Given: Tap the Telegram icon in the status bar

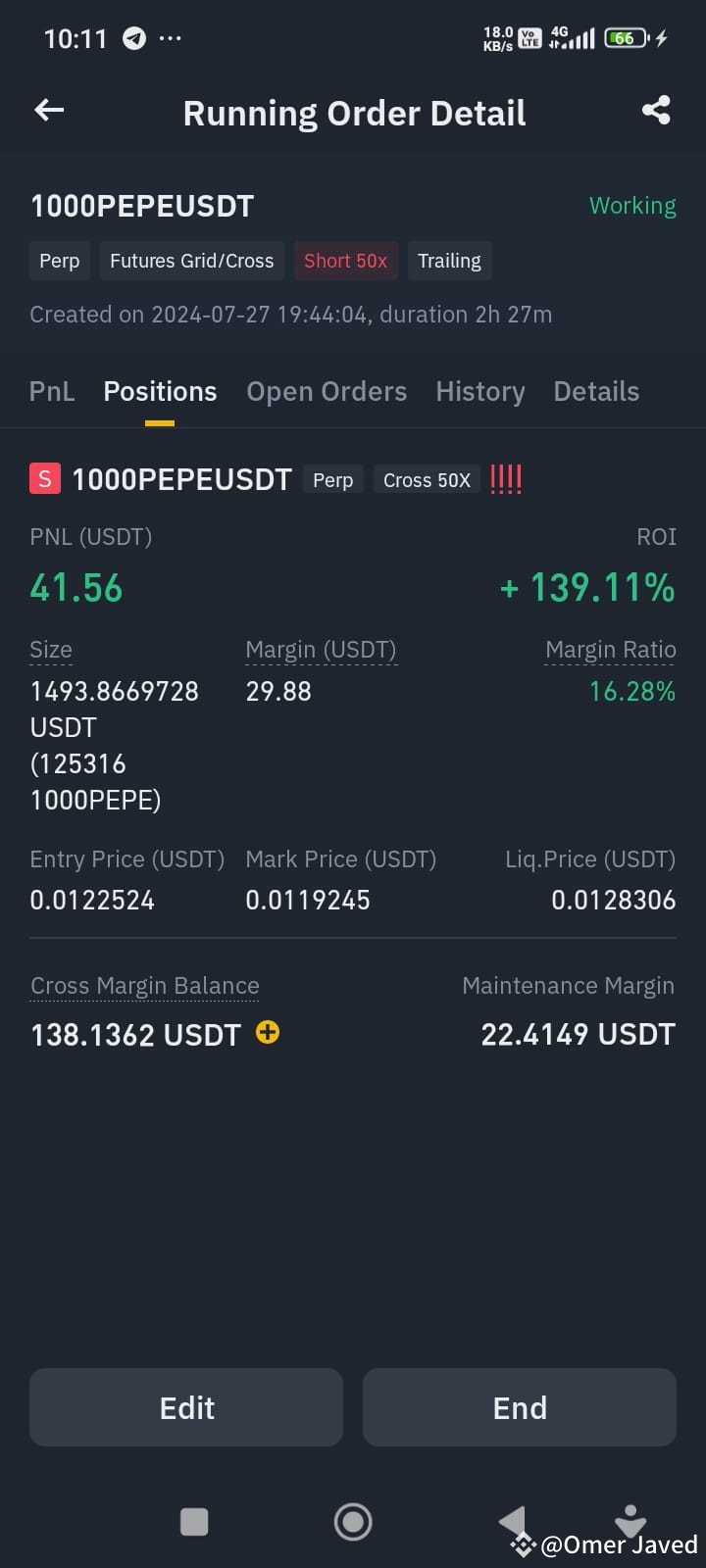Looking at the screenshot, I should pyautogui.click(x=135, y=38).
